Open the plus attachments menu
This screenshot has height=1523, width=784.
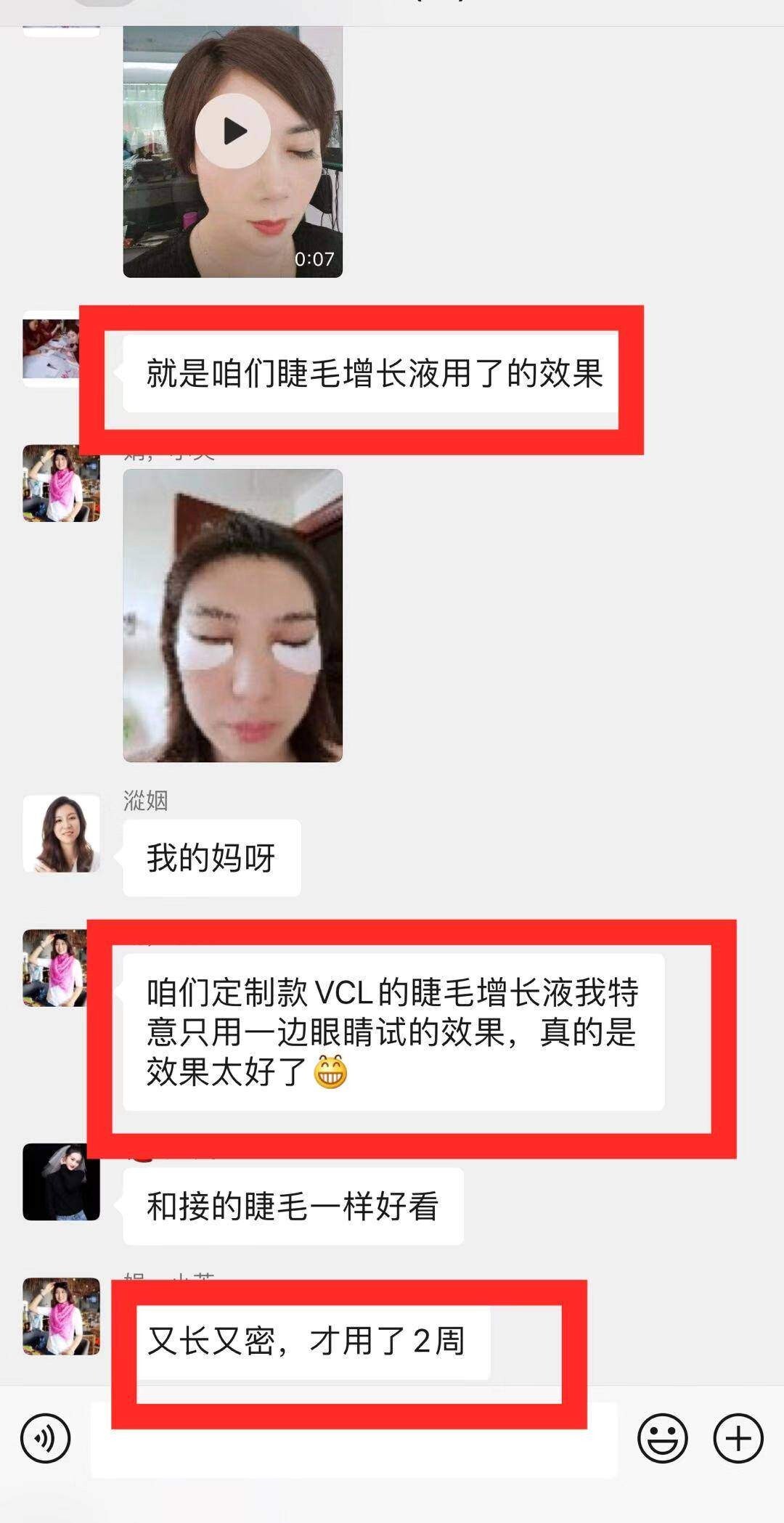[738, 1438]
